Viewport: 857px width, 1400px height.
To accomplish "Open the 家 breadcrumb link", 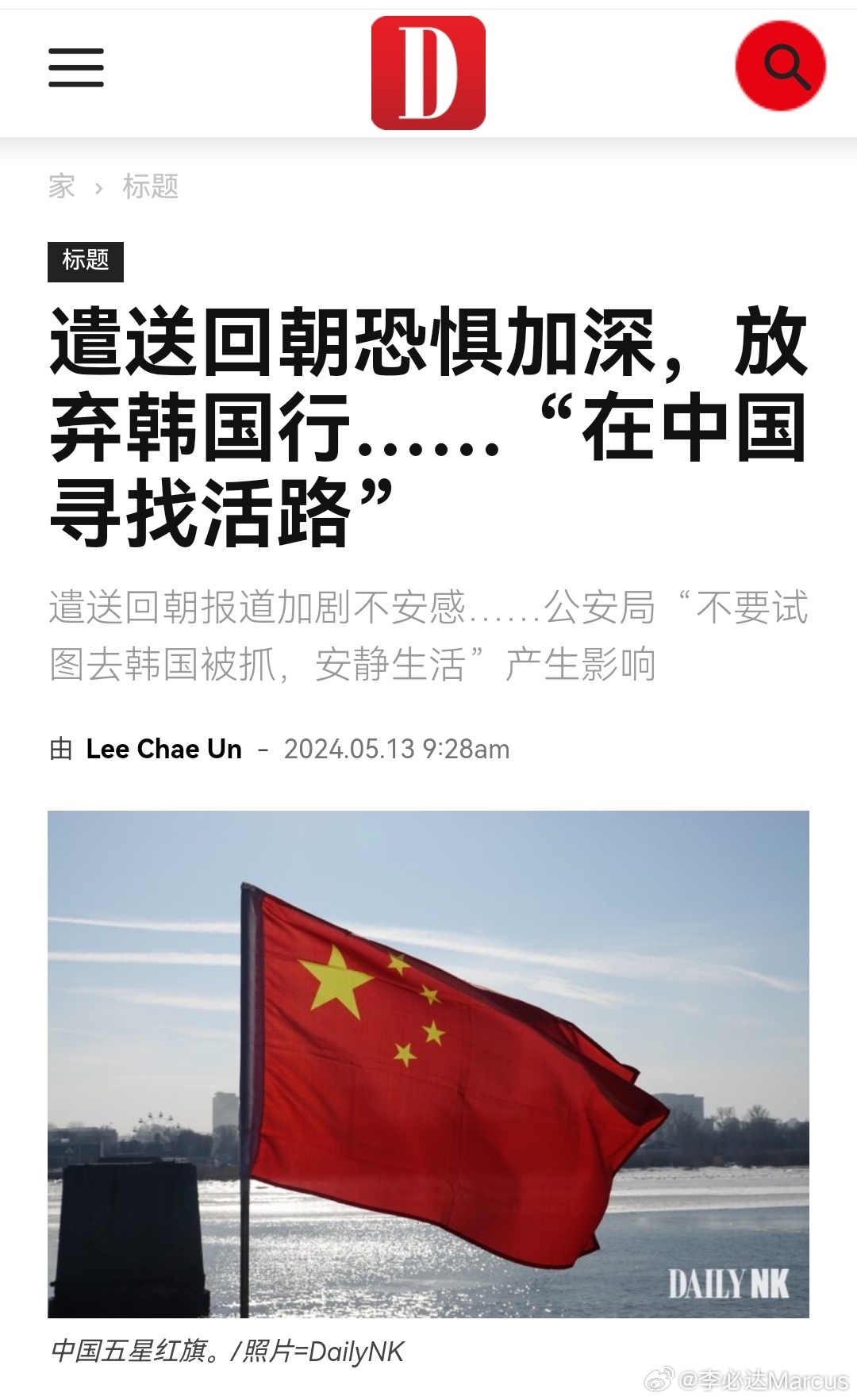I will coord(62,187).
